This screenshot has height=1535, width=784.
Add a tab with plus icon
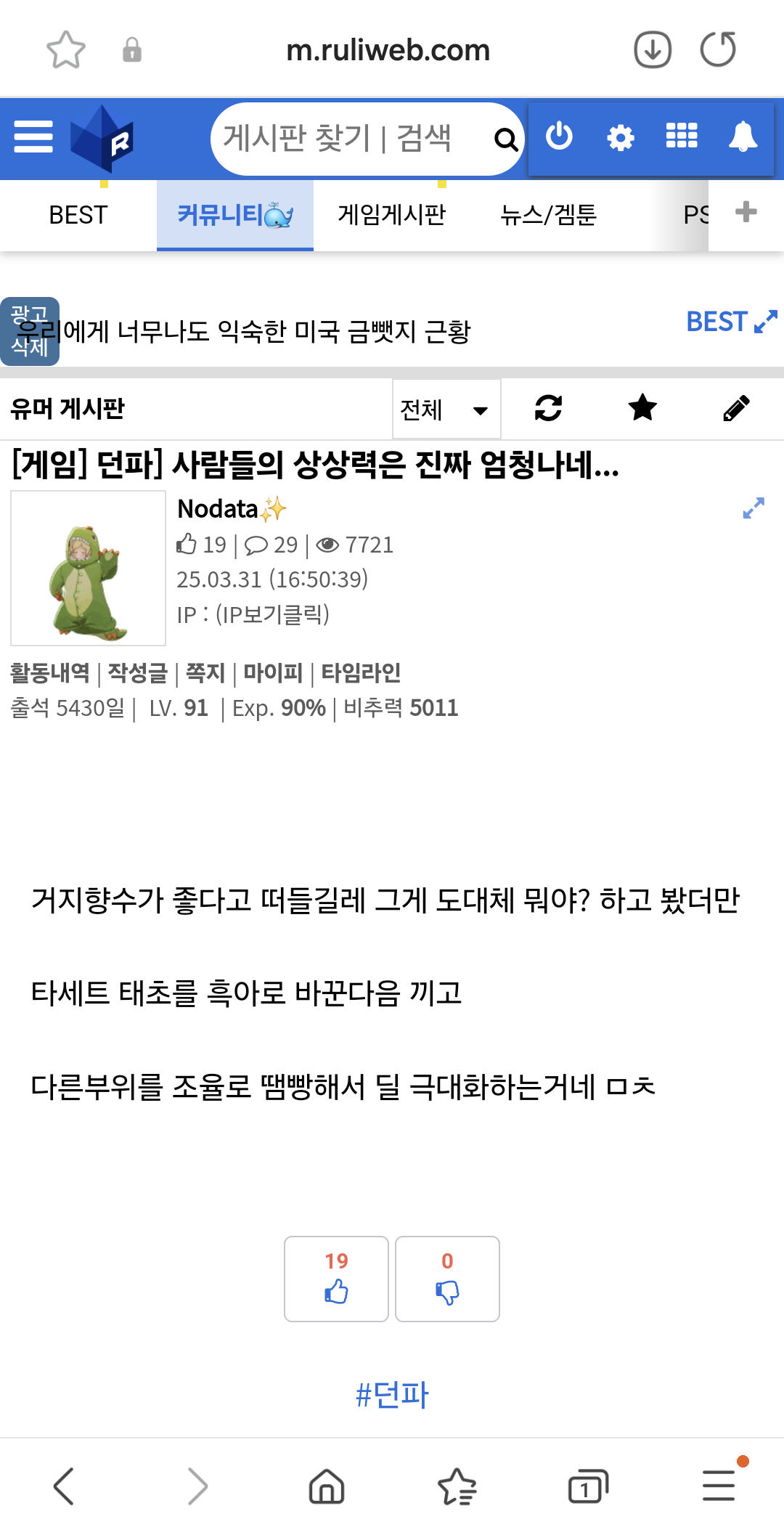[x=746, y=213]
